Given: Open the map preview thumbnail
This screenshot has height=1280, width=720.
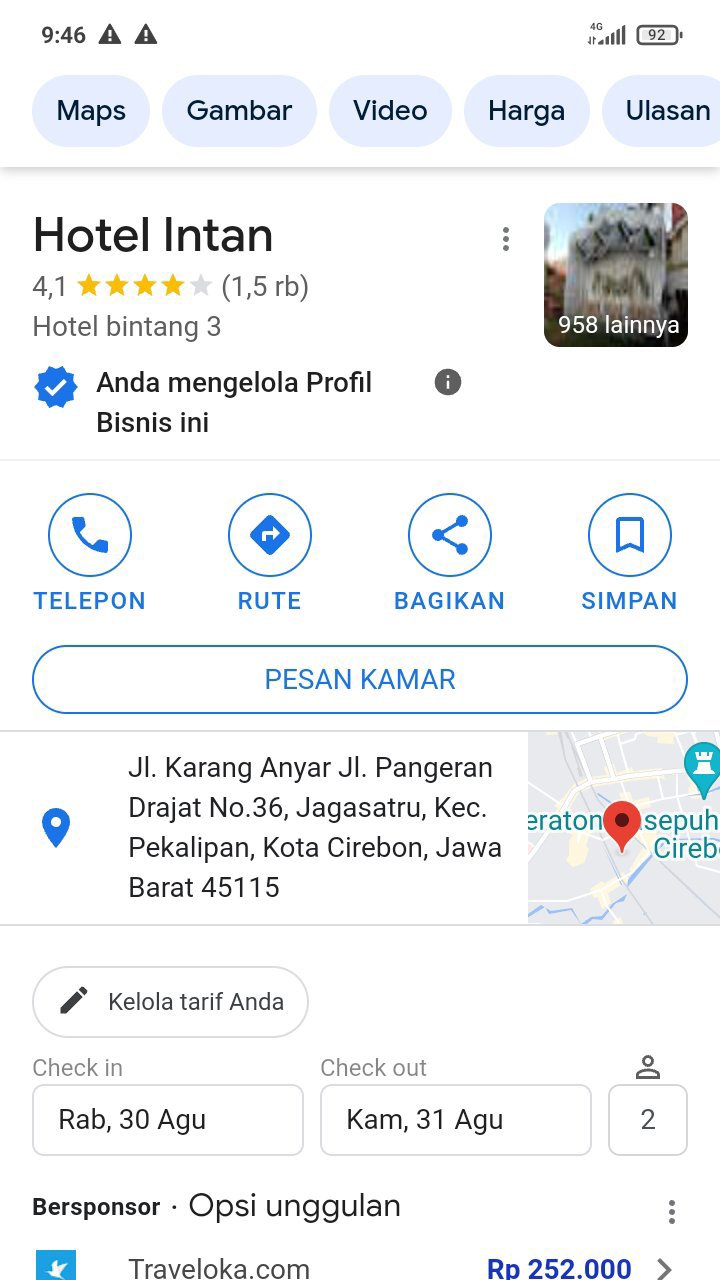Looking at the screenshot, I should coord(624,827).
